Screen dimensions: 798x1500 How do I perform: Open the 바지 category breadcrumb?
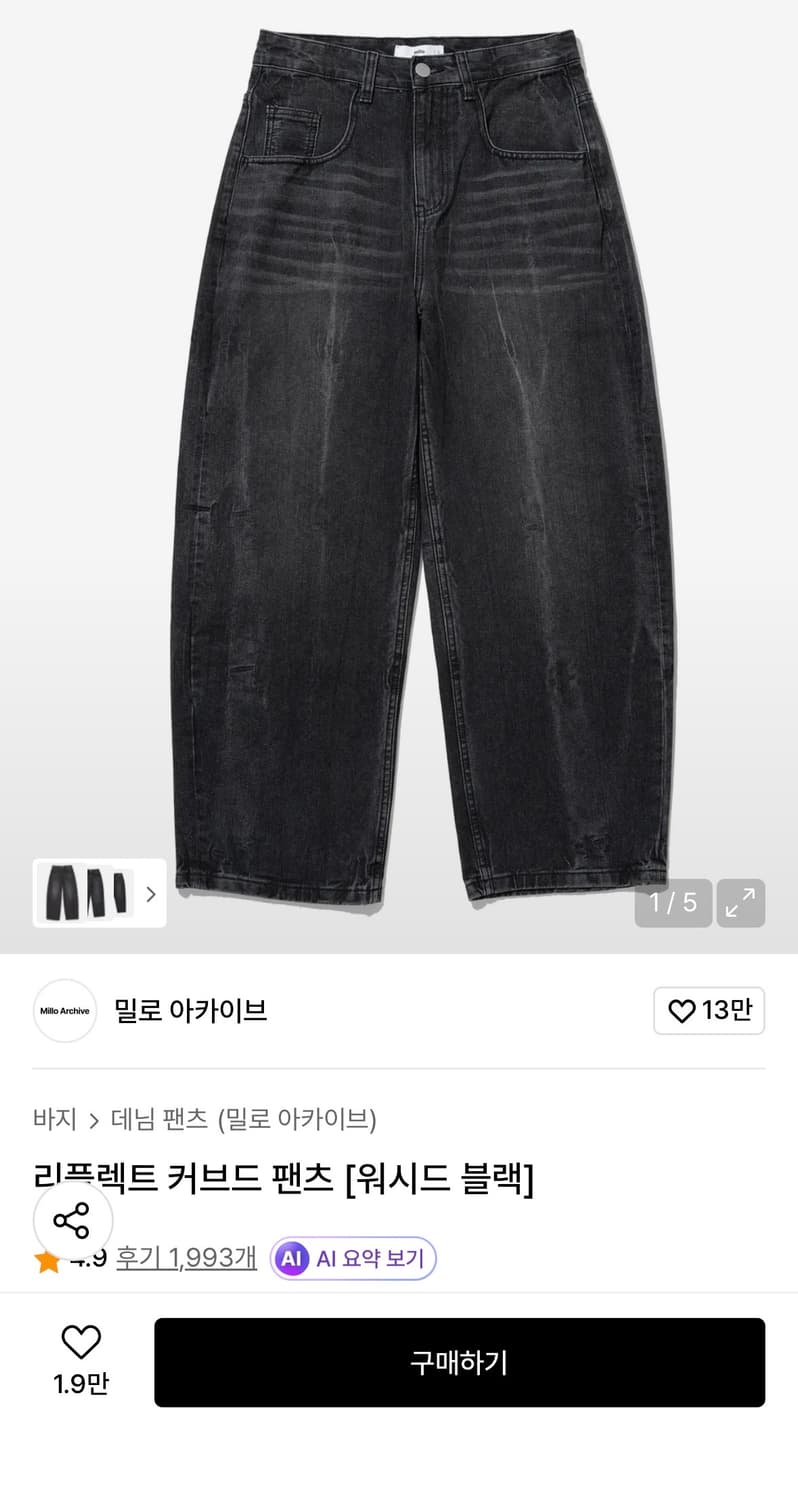coord(55,1120)
